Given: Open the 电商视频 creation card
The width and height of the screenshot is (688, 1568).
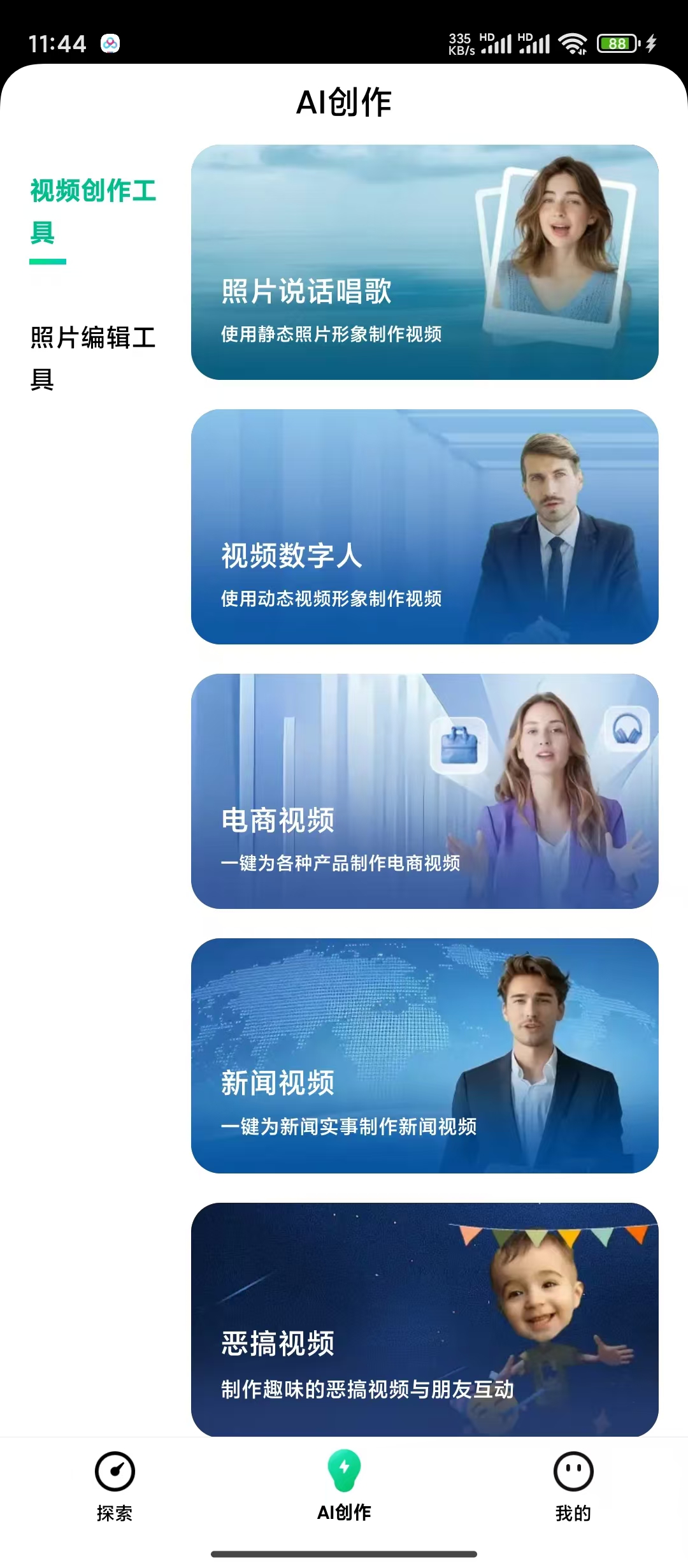Looking at the screenshot, I should 424,792.
